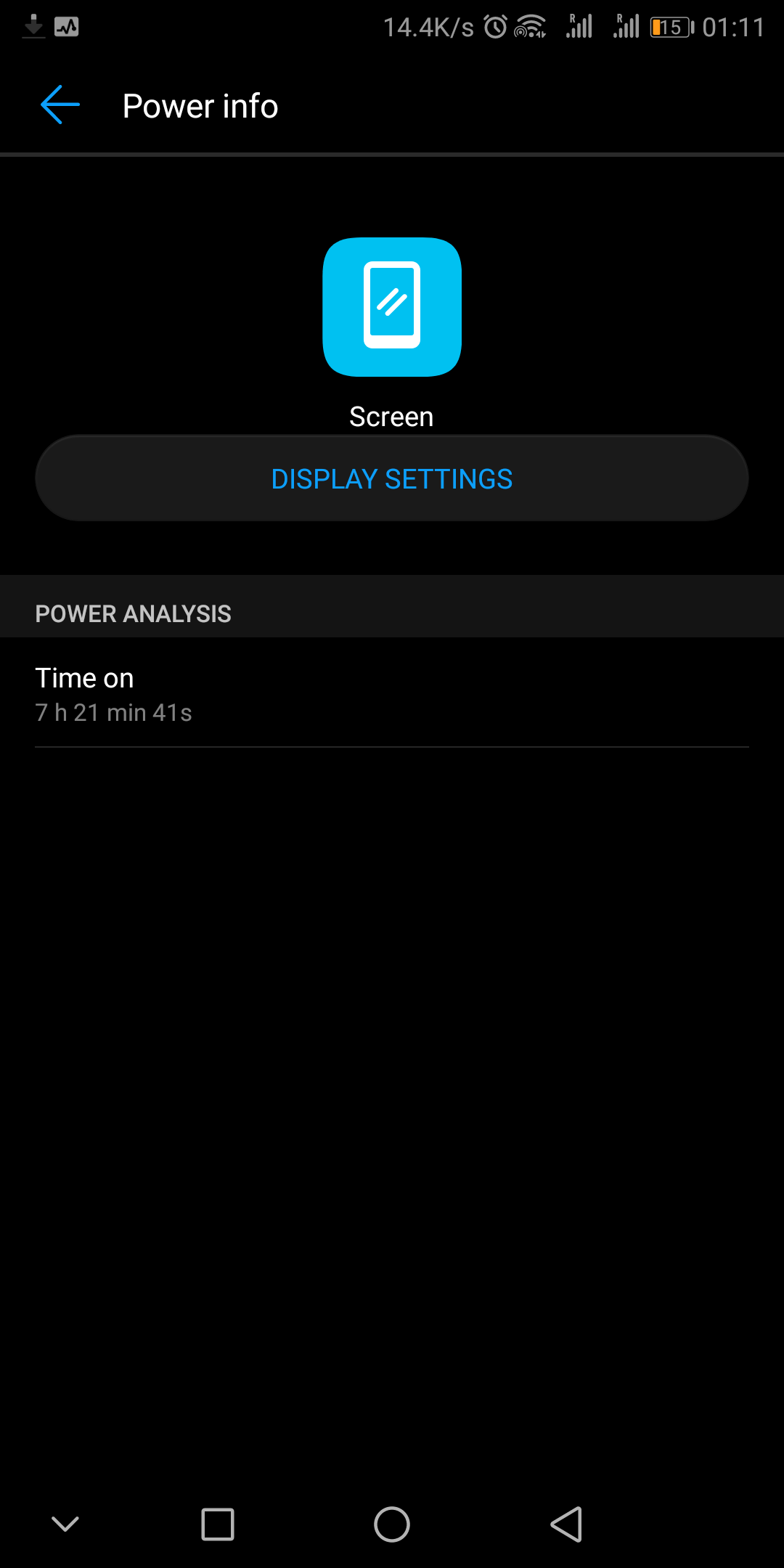Hide the navigation bar with the chevron

pos(65,1524)
